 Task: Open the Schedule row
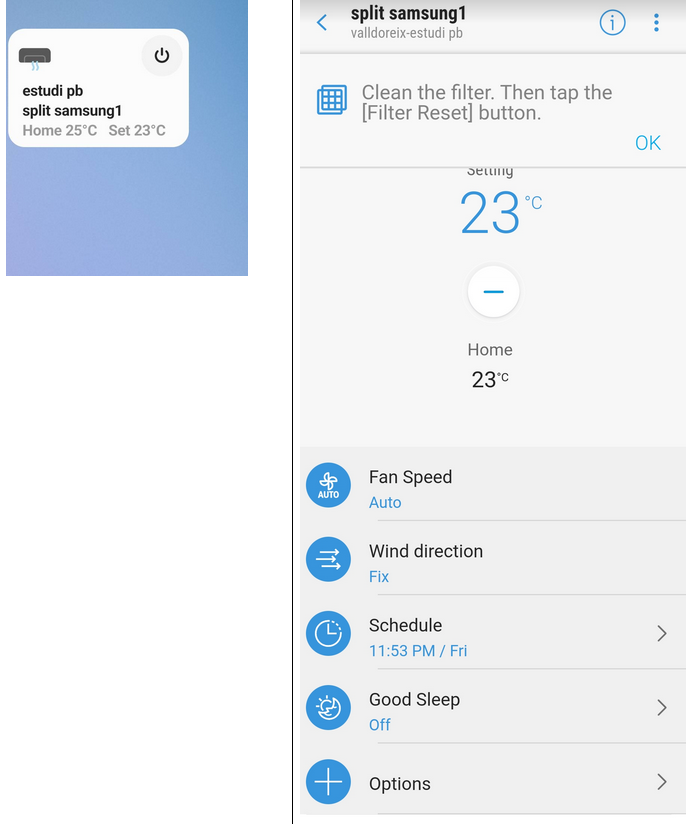[492, 636]
